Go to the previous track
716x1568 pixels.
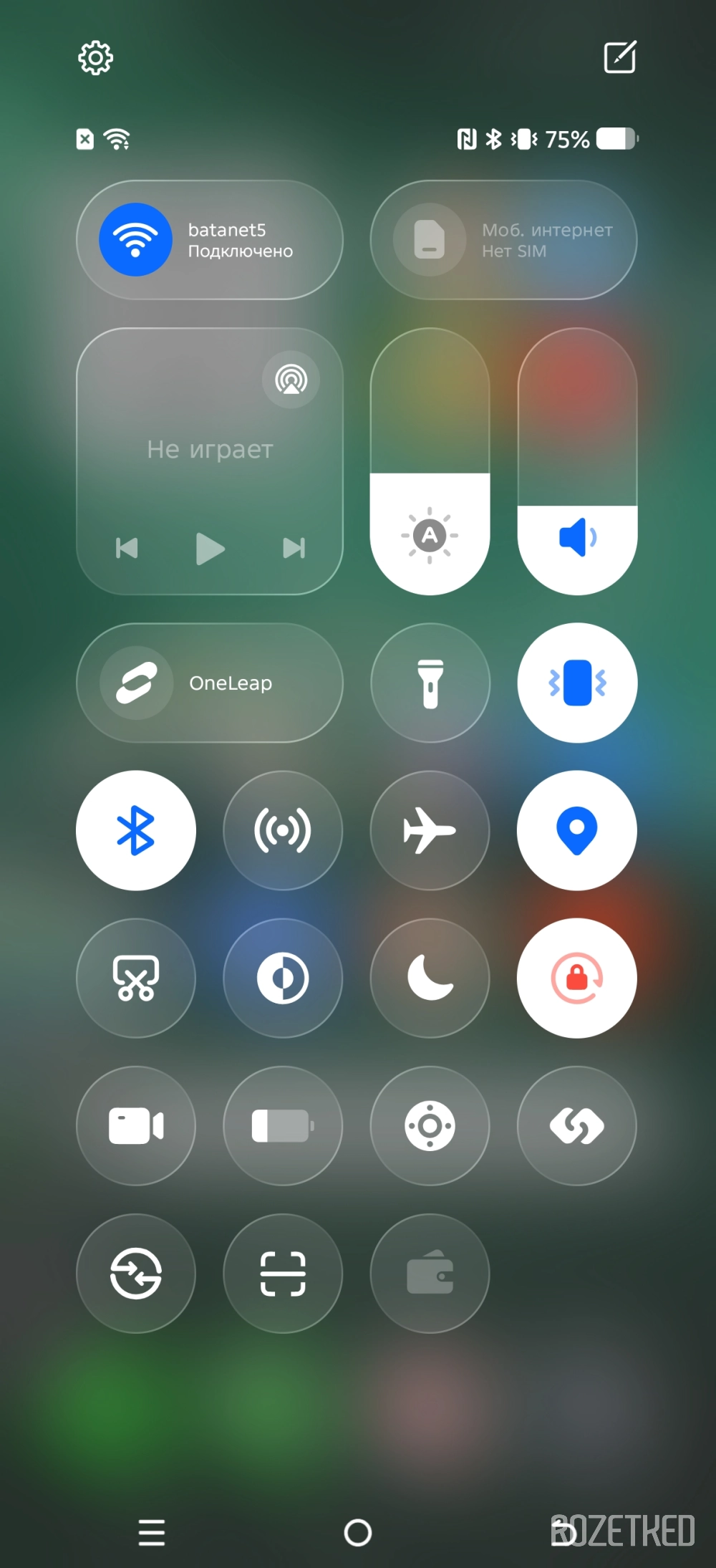(x=127, y=549)
